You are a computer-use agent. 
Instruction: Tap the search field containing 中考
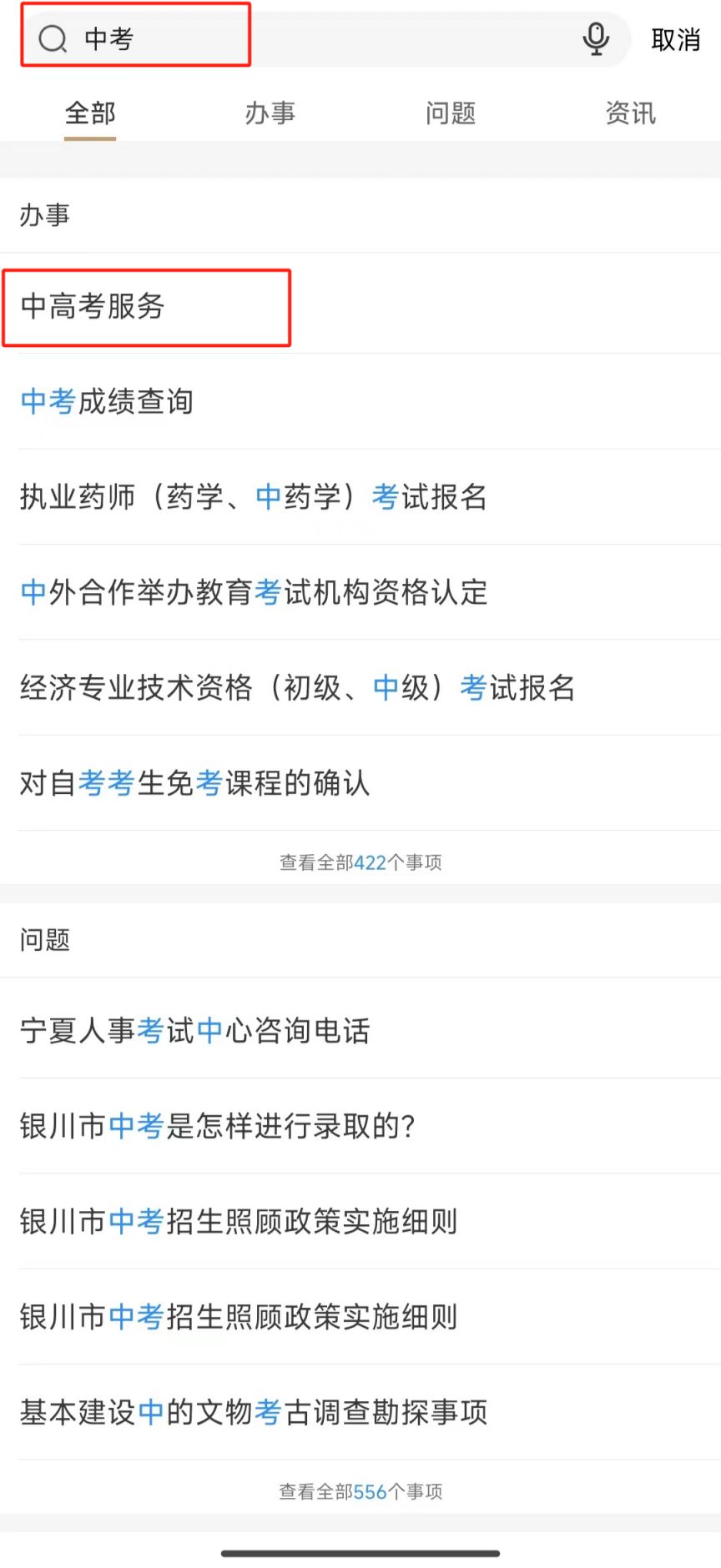pos(325,38)
